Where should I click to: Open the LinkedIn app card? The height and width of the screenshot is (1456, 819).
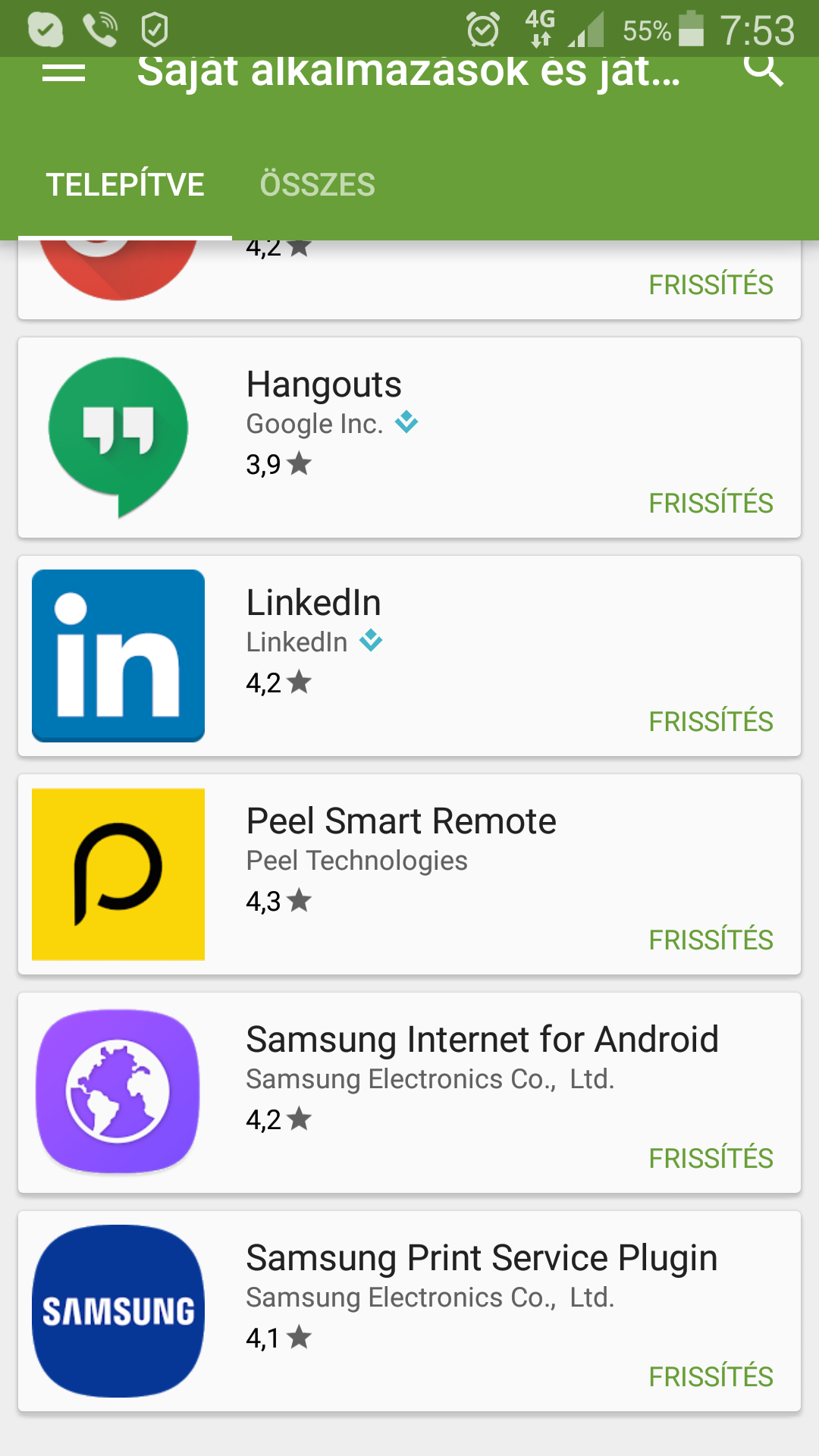pos(409,656)
